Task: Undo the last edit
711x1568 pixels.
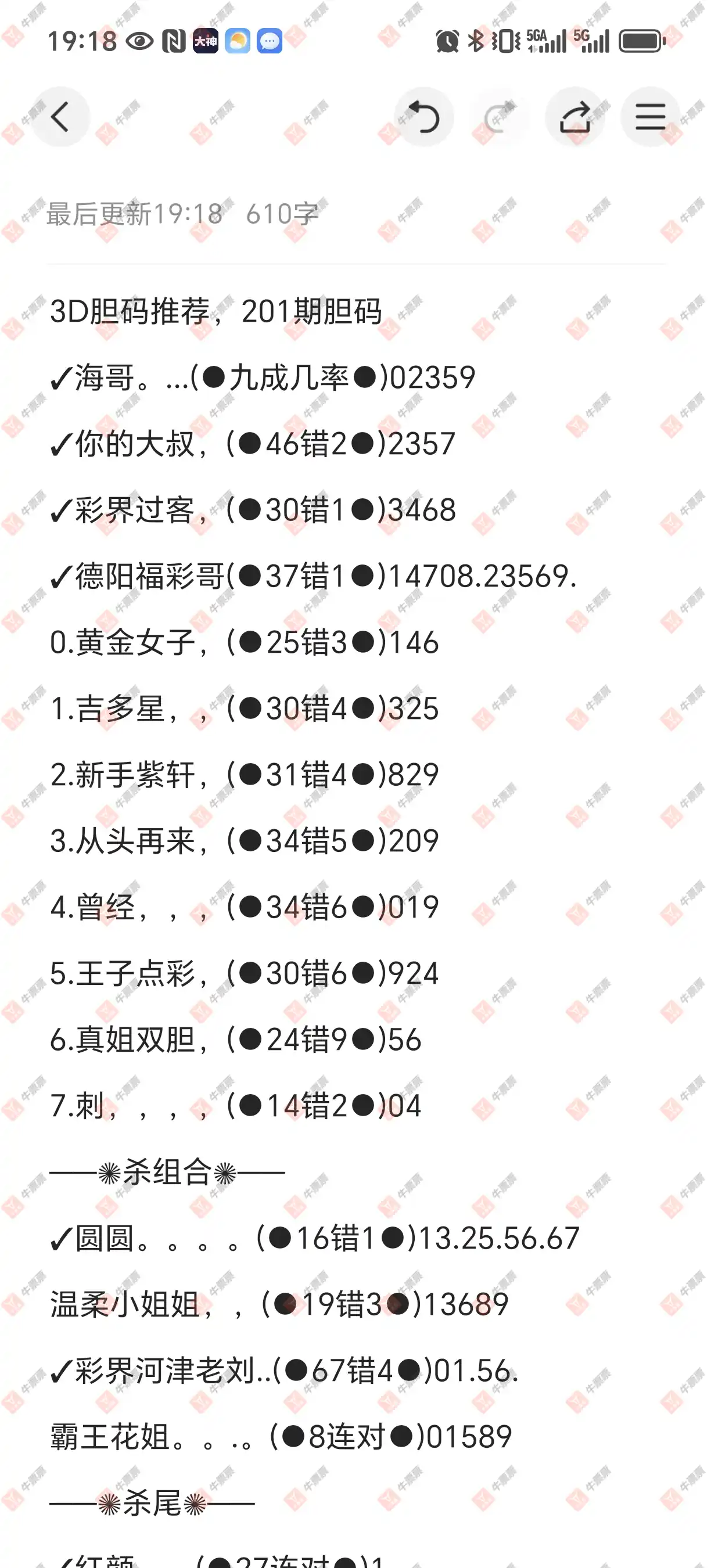Action: (x=423, y=117)
